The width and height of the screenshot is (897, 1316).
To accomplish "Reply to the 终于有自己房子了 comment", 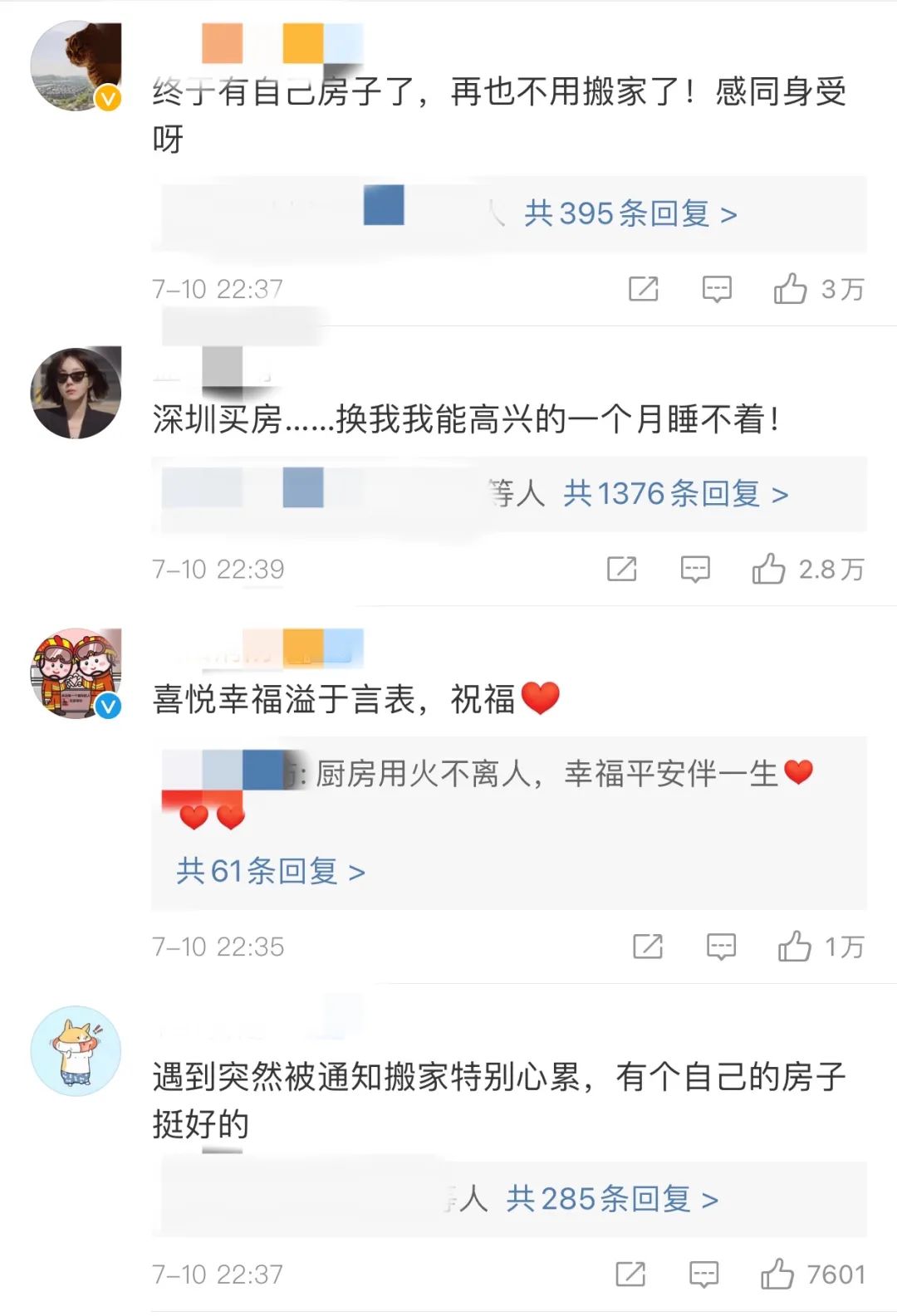I will 717,289.
